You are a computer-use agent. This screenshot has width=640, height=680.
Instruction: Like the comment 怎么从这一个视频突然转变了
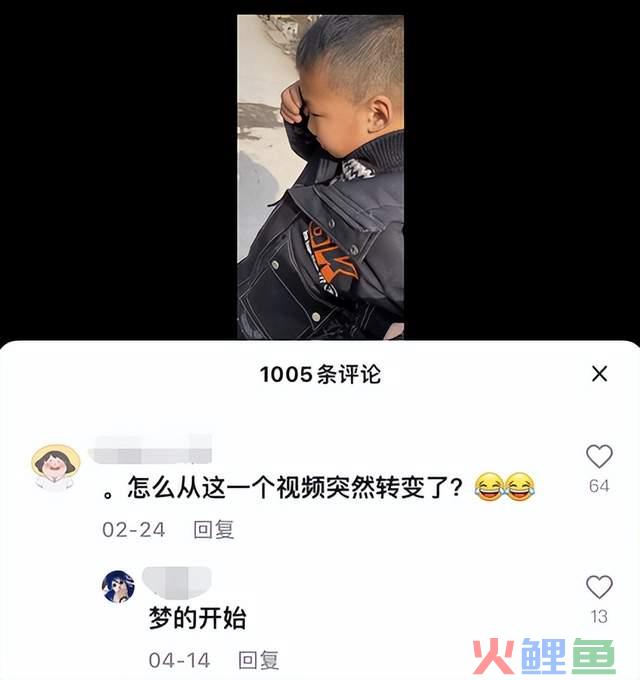pos(599,457)
